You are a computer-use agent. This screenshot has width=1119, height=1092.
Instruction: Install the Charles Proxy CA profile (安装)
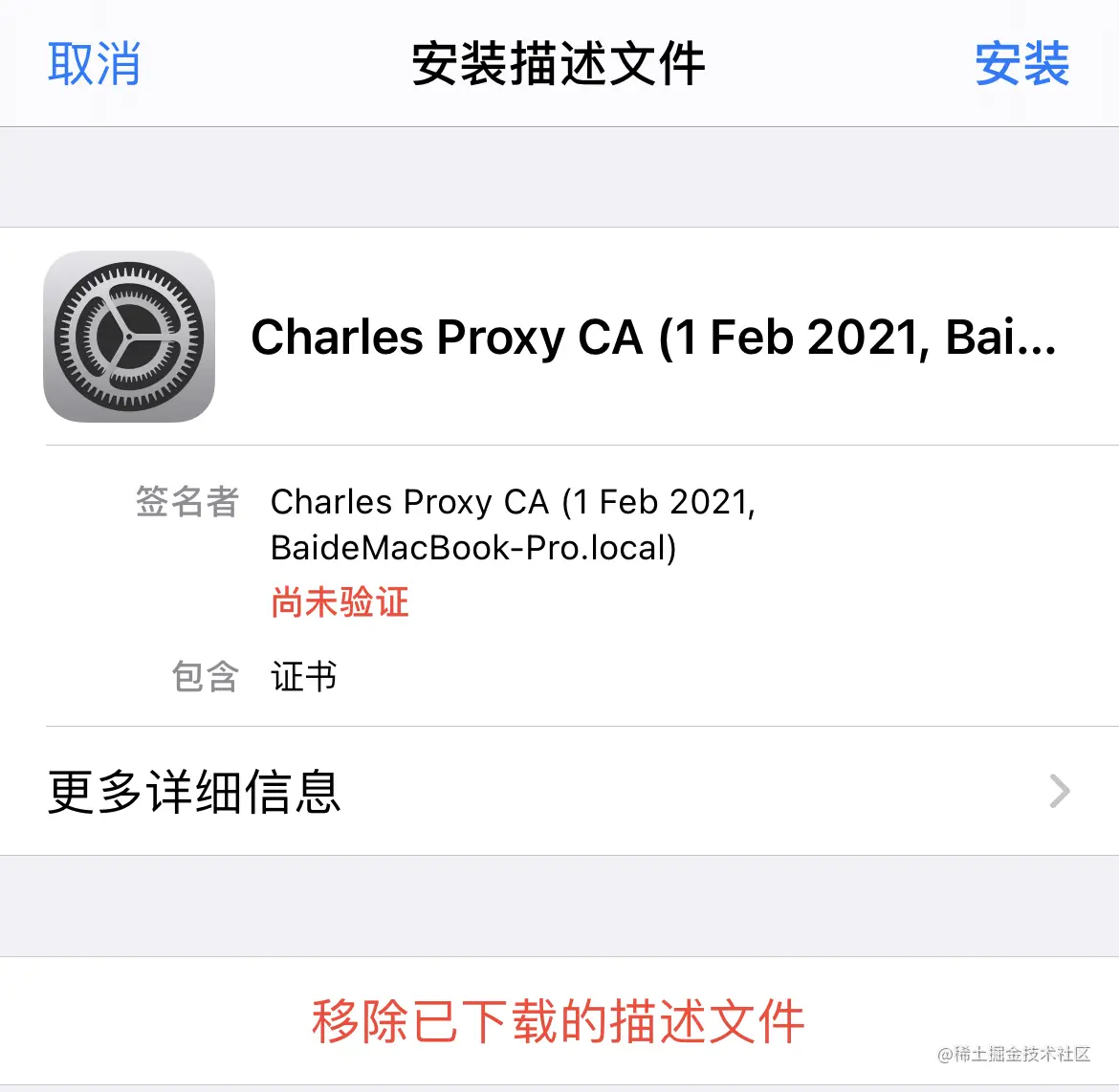(1021, 64)
